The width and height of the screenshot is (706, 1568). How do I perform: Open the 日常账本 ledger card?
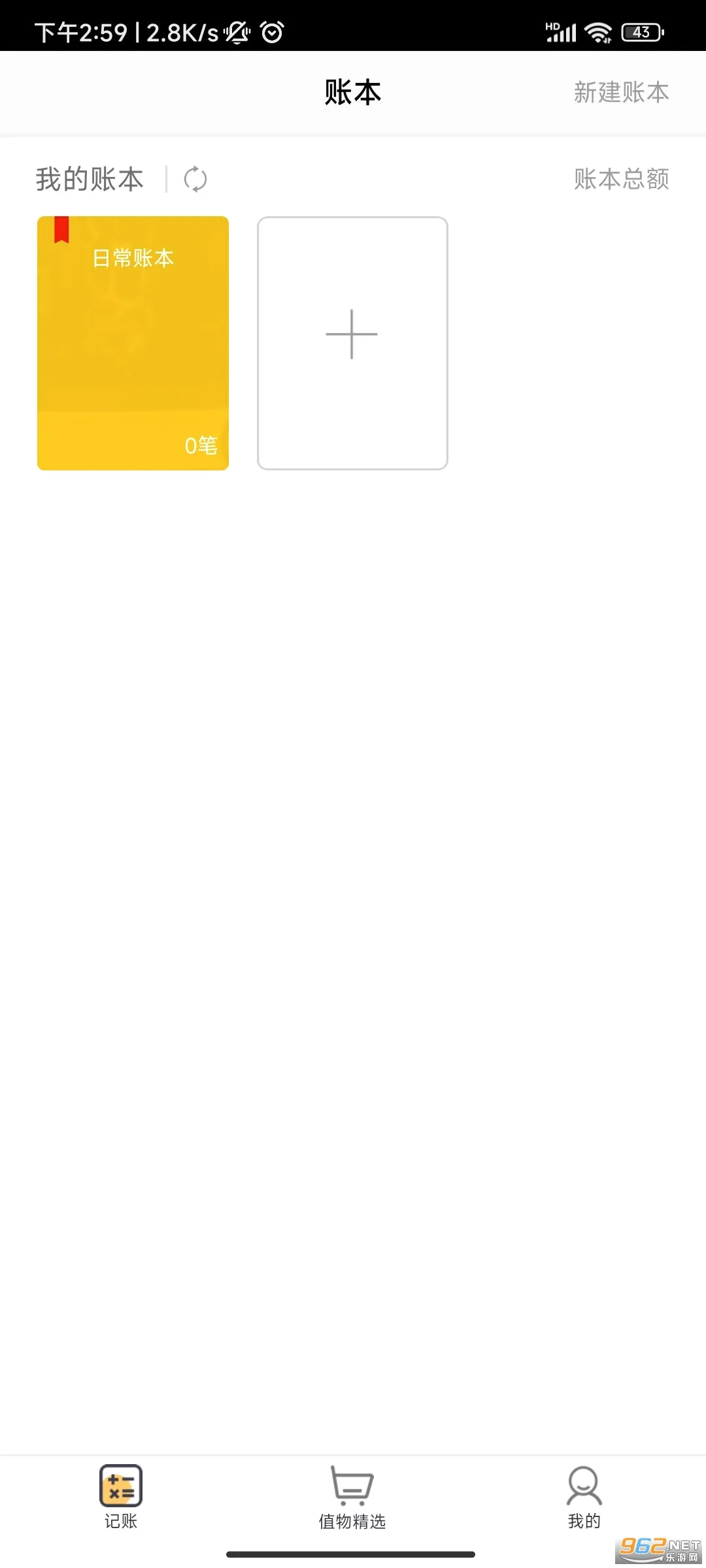(133, 343)
